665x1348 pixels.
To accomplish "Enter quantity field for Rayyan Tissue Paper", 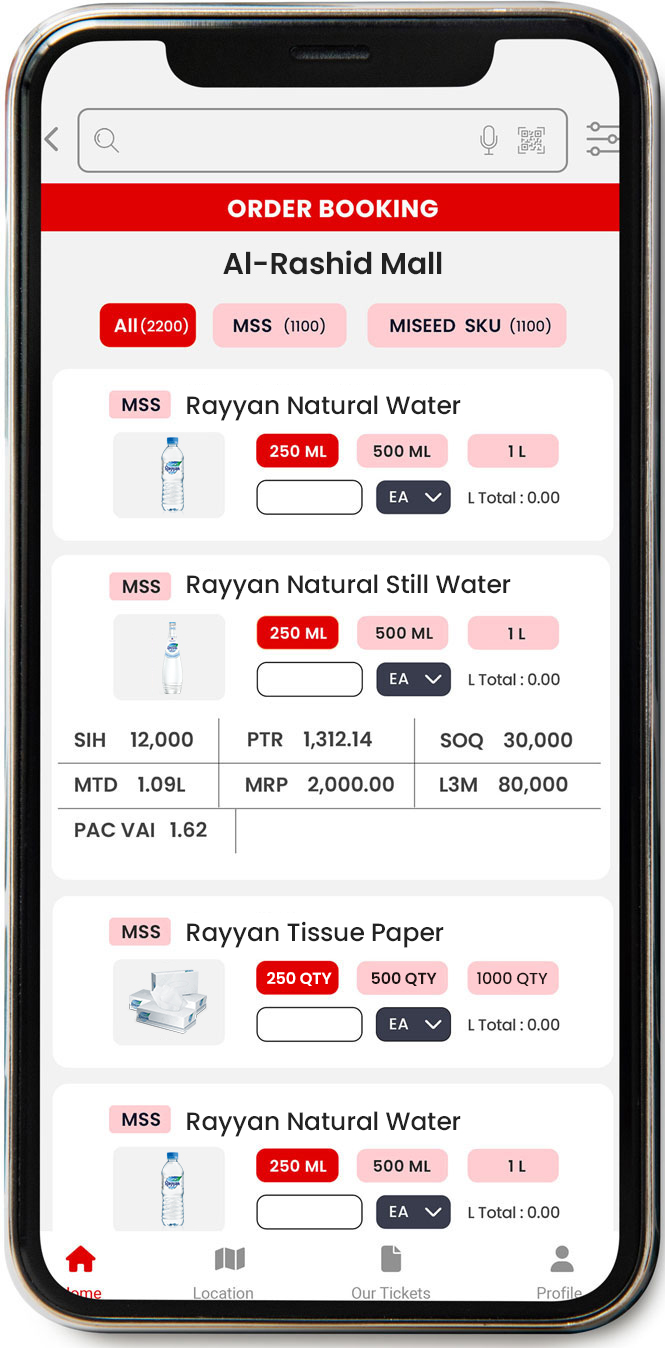I will (309, 1025).
